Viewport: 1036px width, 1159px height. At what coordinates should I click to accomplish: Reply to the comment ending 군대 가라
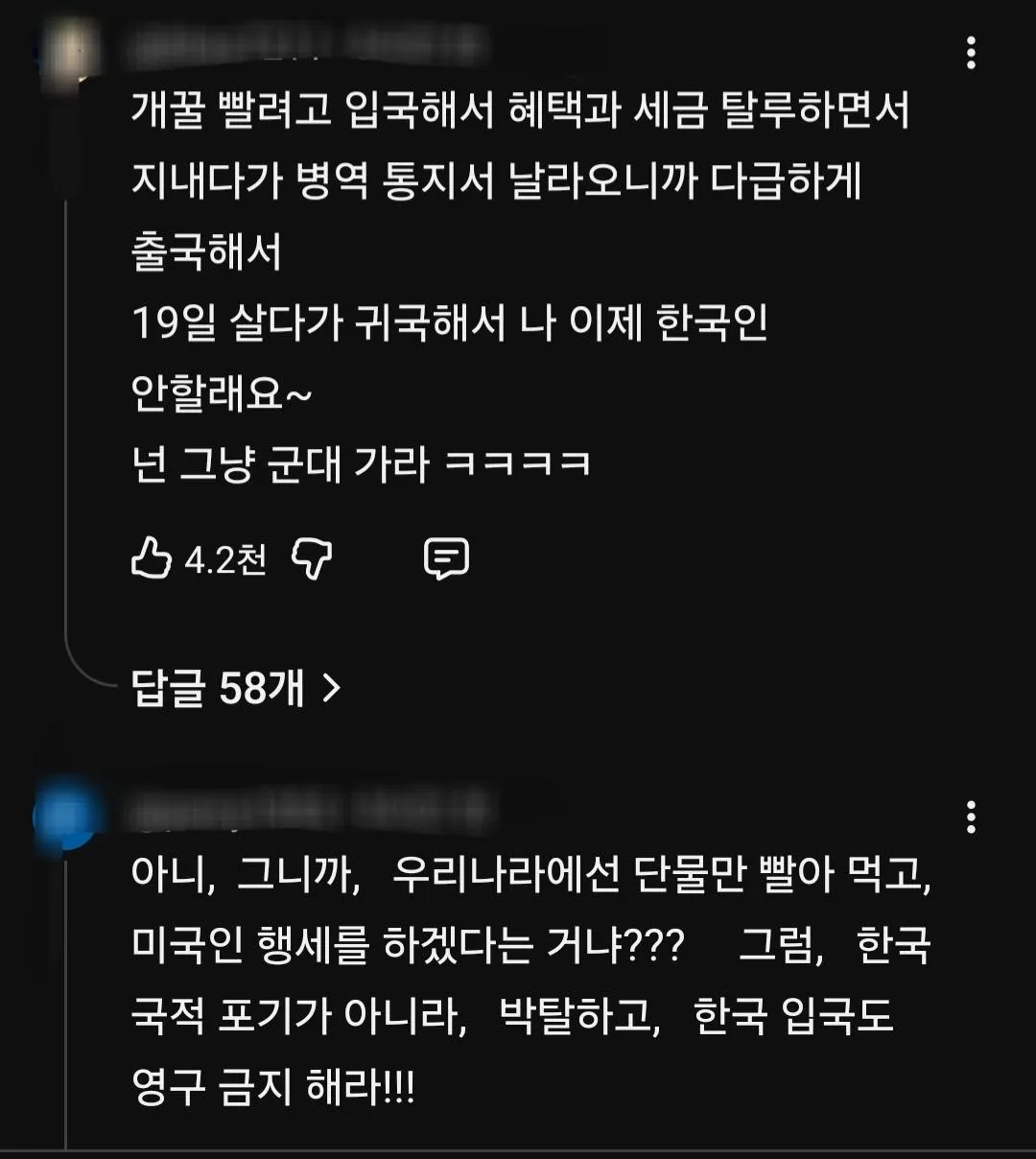(446, 558)
